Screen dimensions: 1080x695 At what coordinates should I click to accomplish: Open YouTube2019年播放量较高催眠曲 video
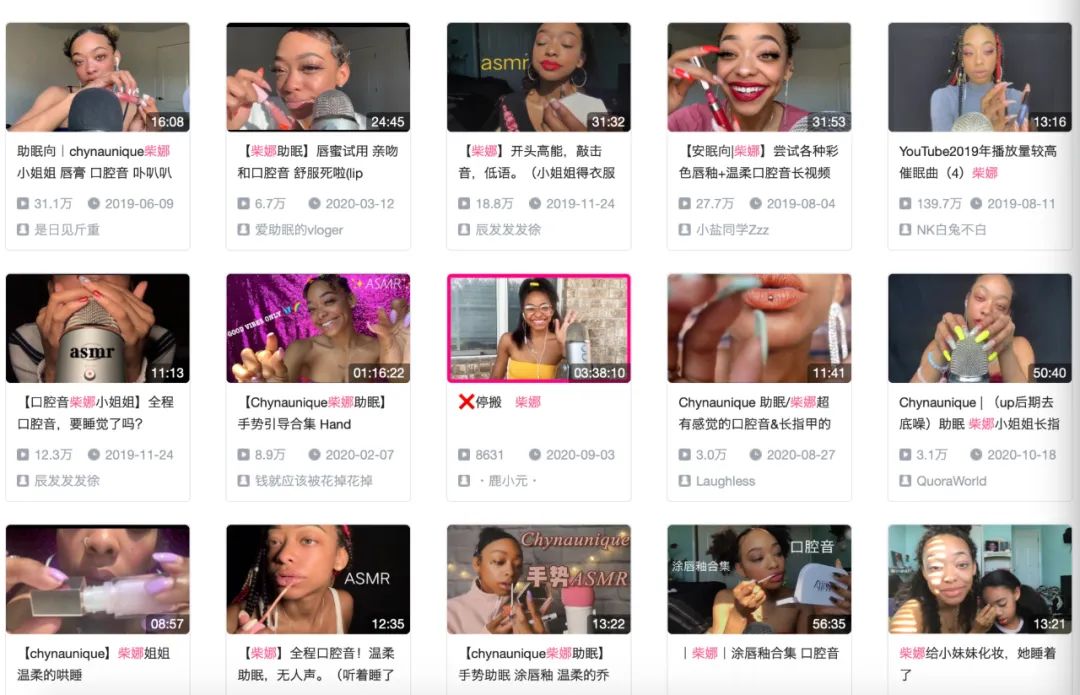pos(979,77)
